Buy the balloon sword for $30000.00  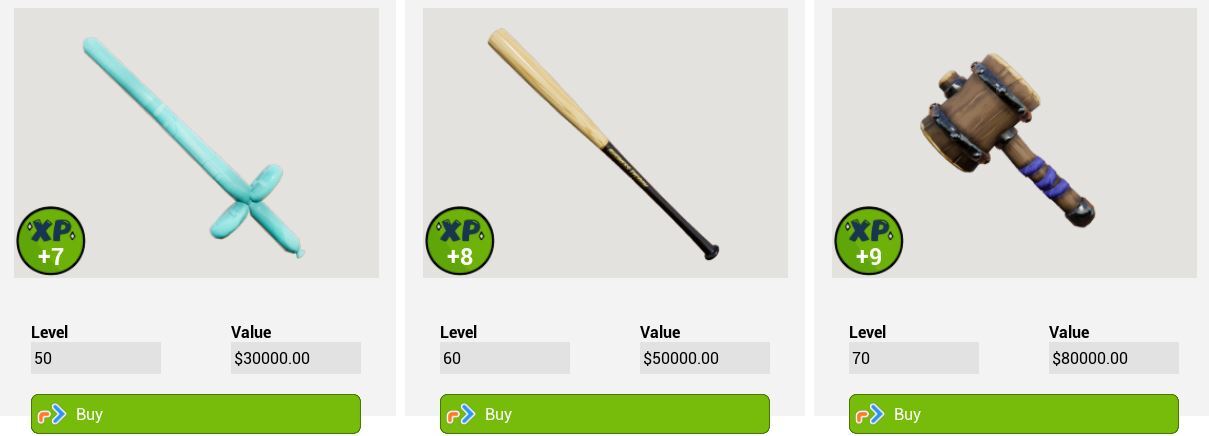(196, 414)
